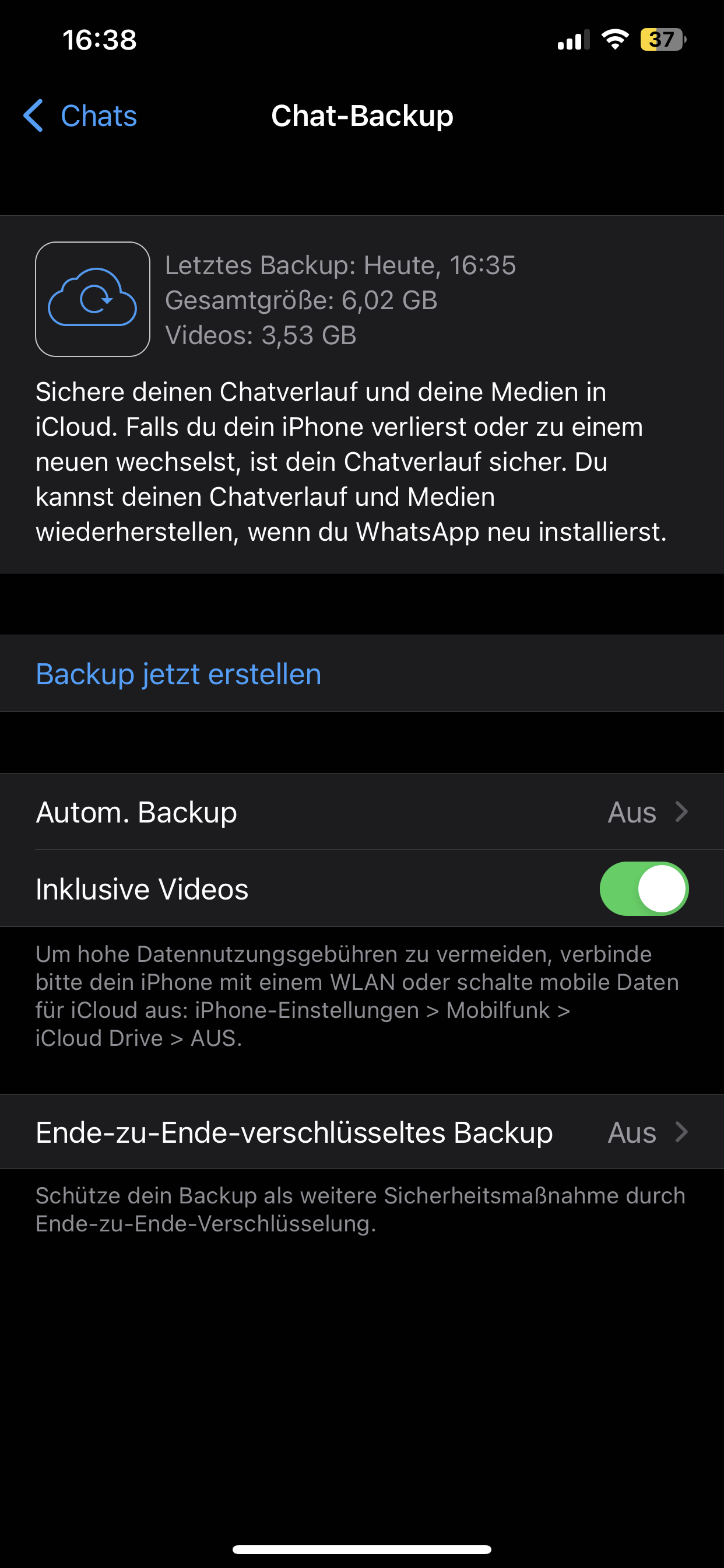Open Autom. Backup settings
This screenshot has height=1568, width=724.
click(361, 812)
